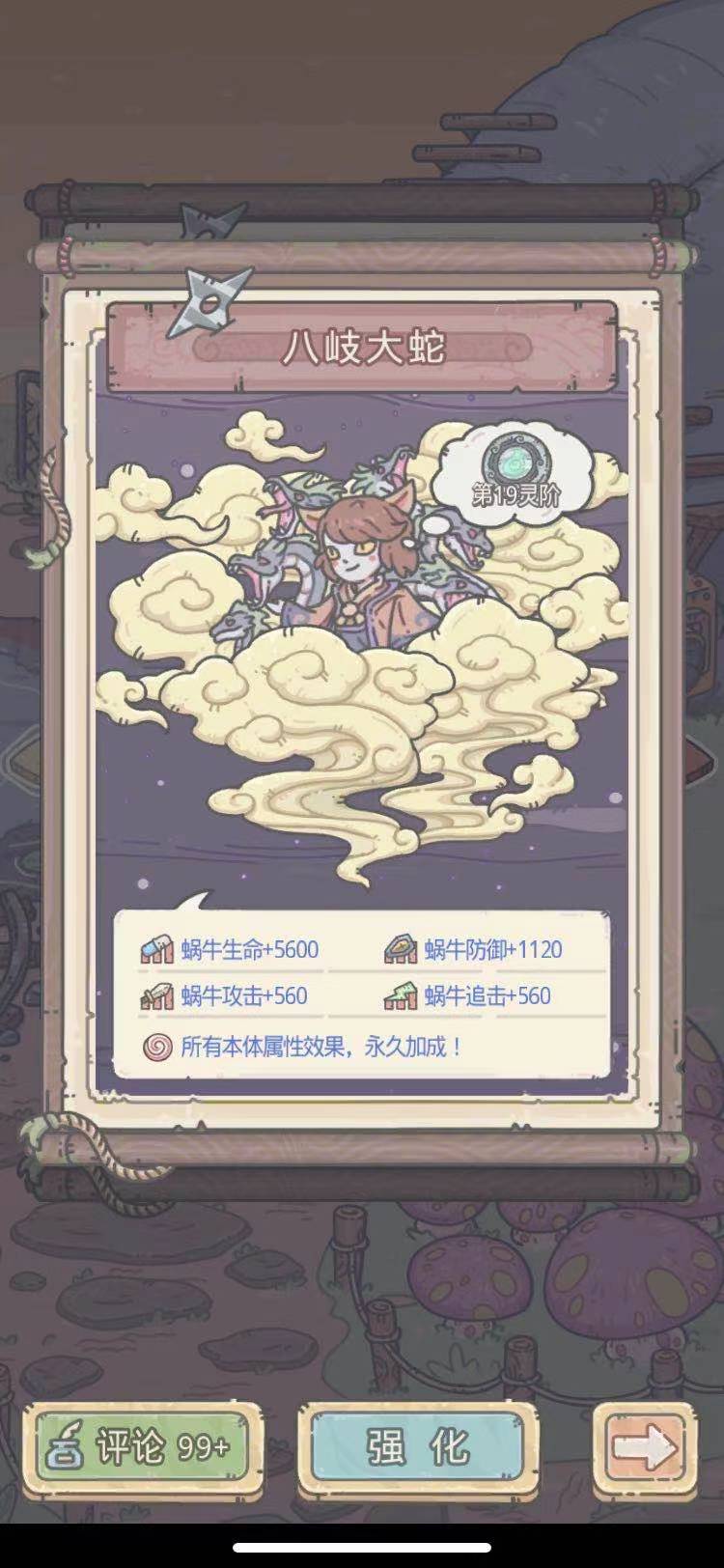Tap the 强化 enhance button
The height and width of the screenshot is (1568, 724).
[417, 1447]
